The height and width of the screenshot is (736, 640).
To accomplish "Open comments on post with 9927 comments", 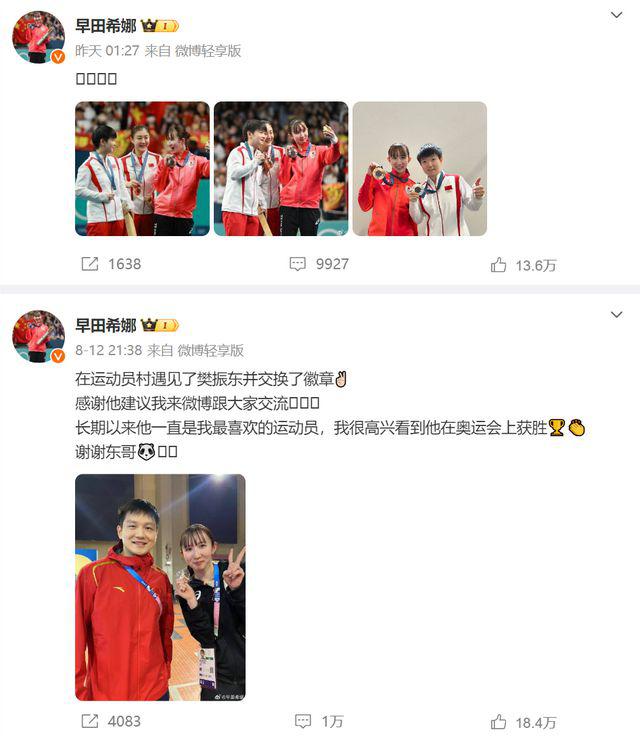I will 318,264.
